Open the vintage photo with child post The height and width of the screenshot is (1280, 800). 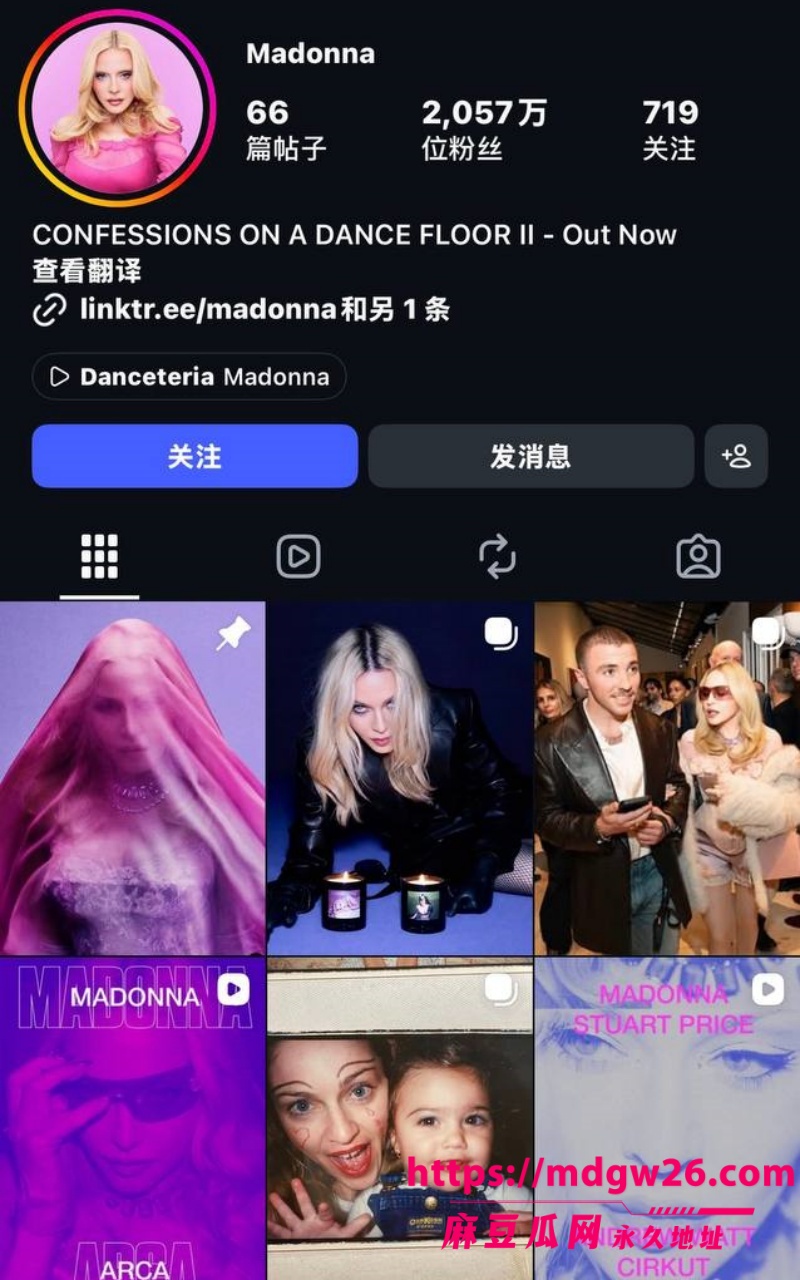[x=400, y=1119]
